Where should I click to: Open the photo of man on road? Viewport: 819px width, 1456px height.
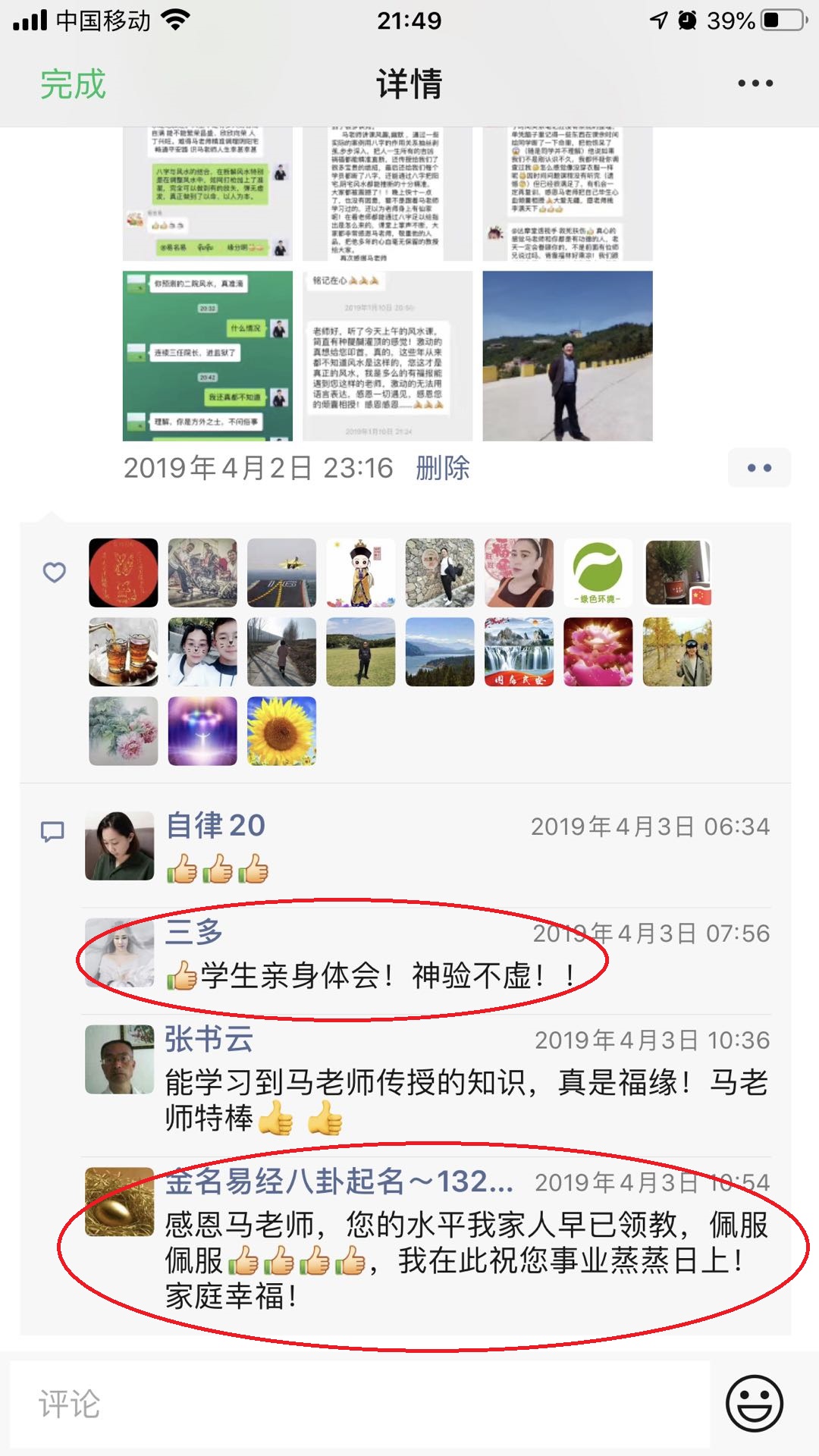tap(567, 356)
